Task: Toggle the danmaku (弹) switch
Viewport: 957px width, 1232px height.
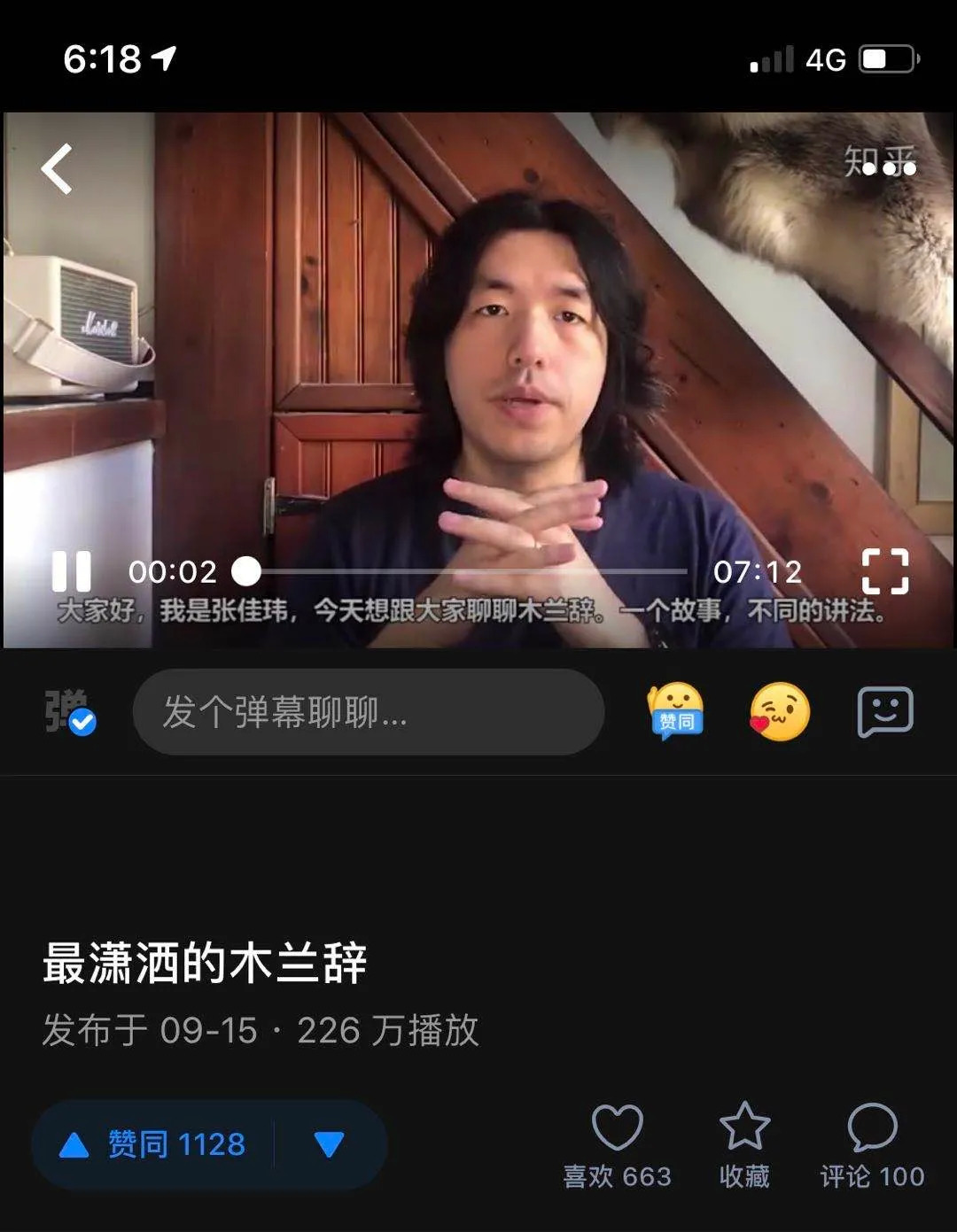Action: click(70, 711)
